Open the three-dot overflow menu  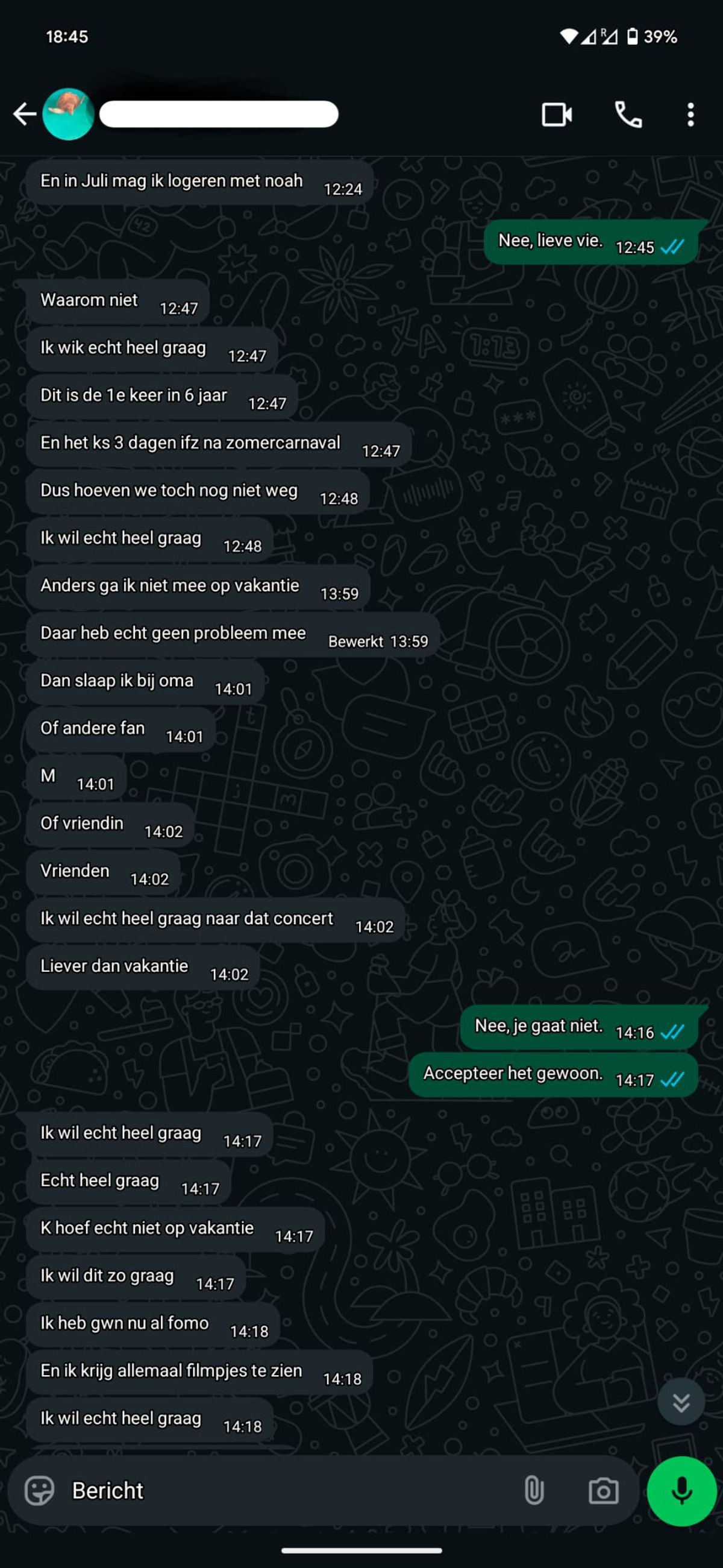[690, 115]
